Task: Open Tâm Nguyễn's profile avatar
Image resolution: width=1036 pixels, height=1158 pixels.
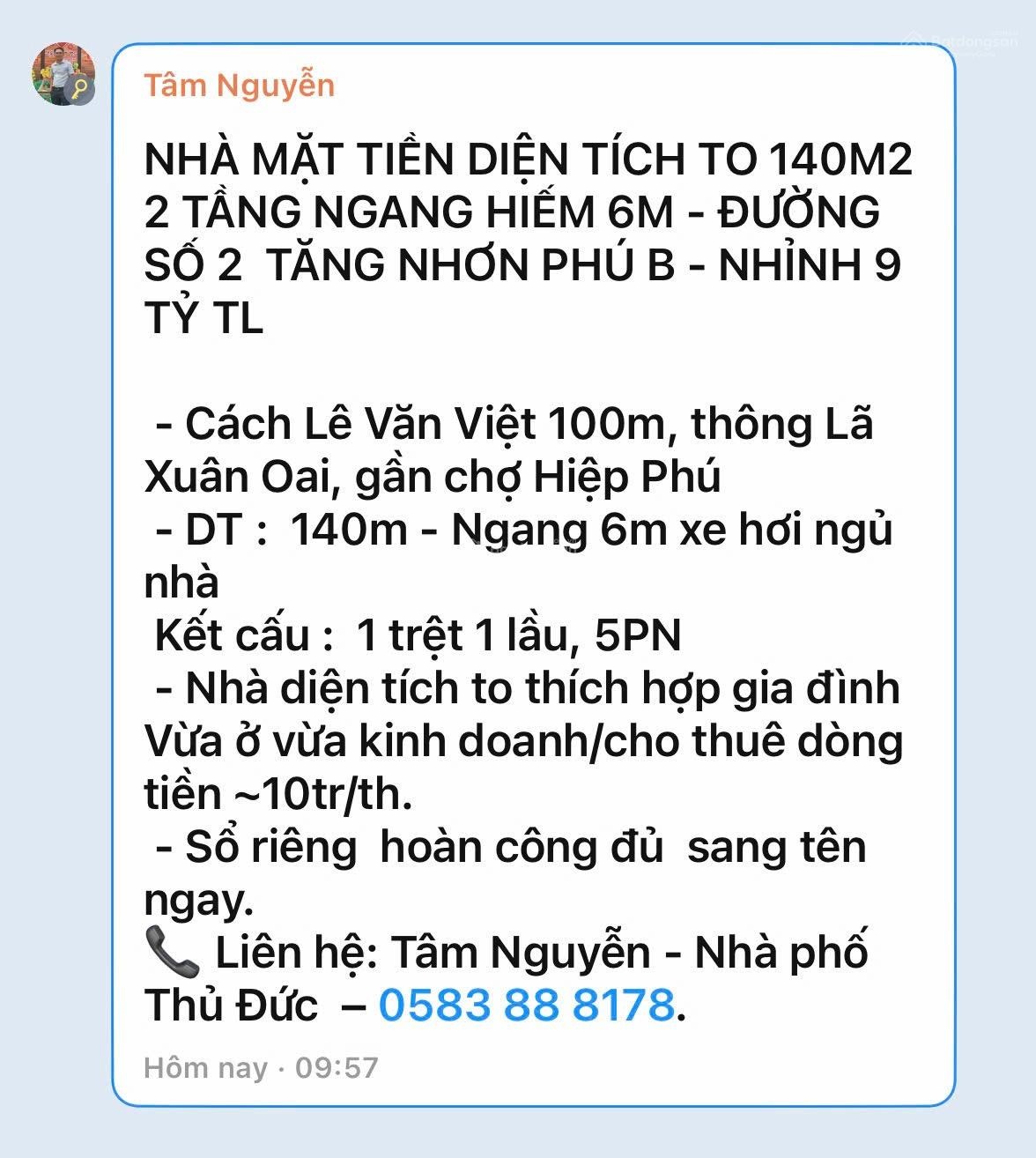Action: click(x=63, y=74)
